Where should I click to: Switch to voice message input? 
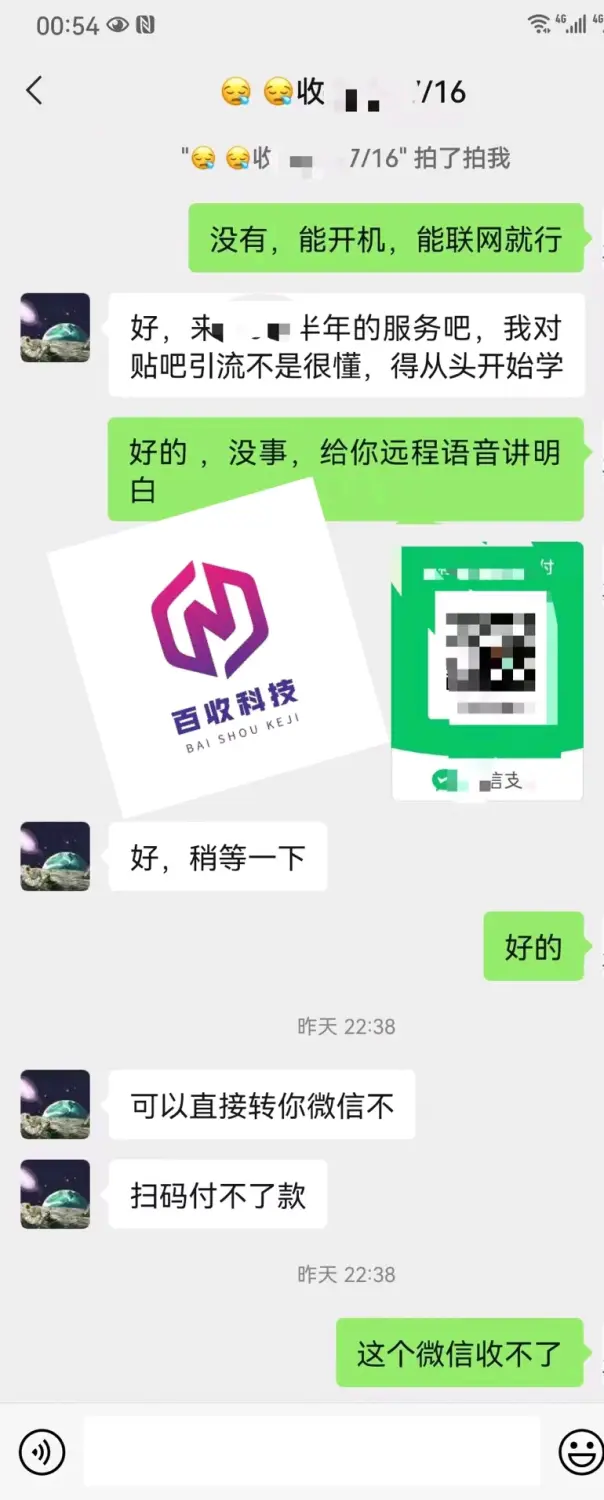(x=41, y=1451)
